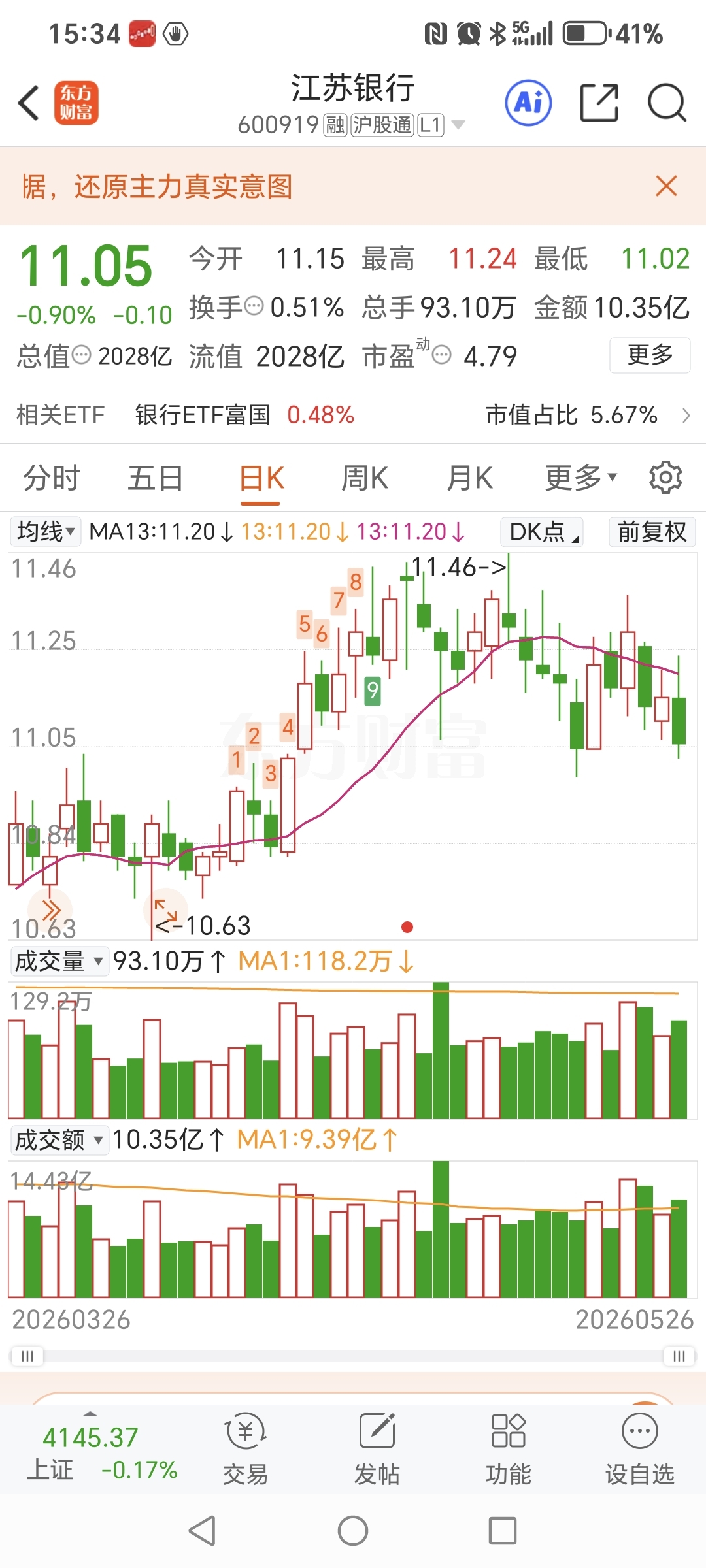This screenshot has width=706, height=1568.
Task: Go back using the top-left arrow
Action: coord(29,103)
